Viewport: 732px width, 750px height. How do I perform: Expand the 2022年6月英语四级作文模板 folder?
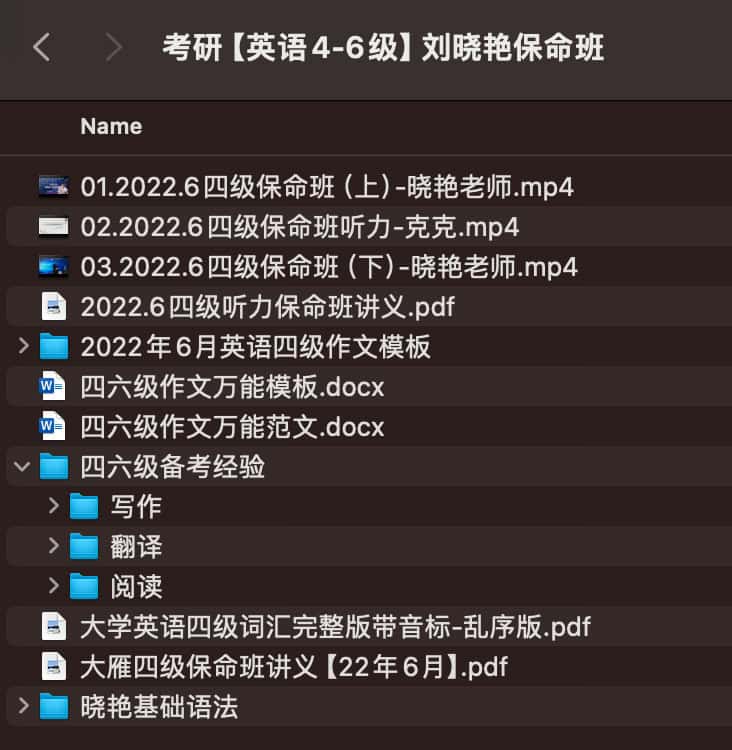coord(24,347)
